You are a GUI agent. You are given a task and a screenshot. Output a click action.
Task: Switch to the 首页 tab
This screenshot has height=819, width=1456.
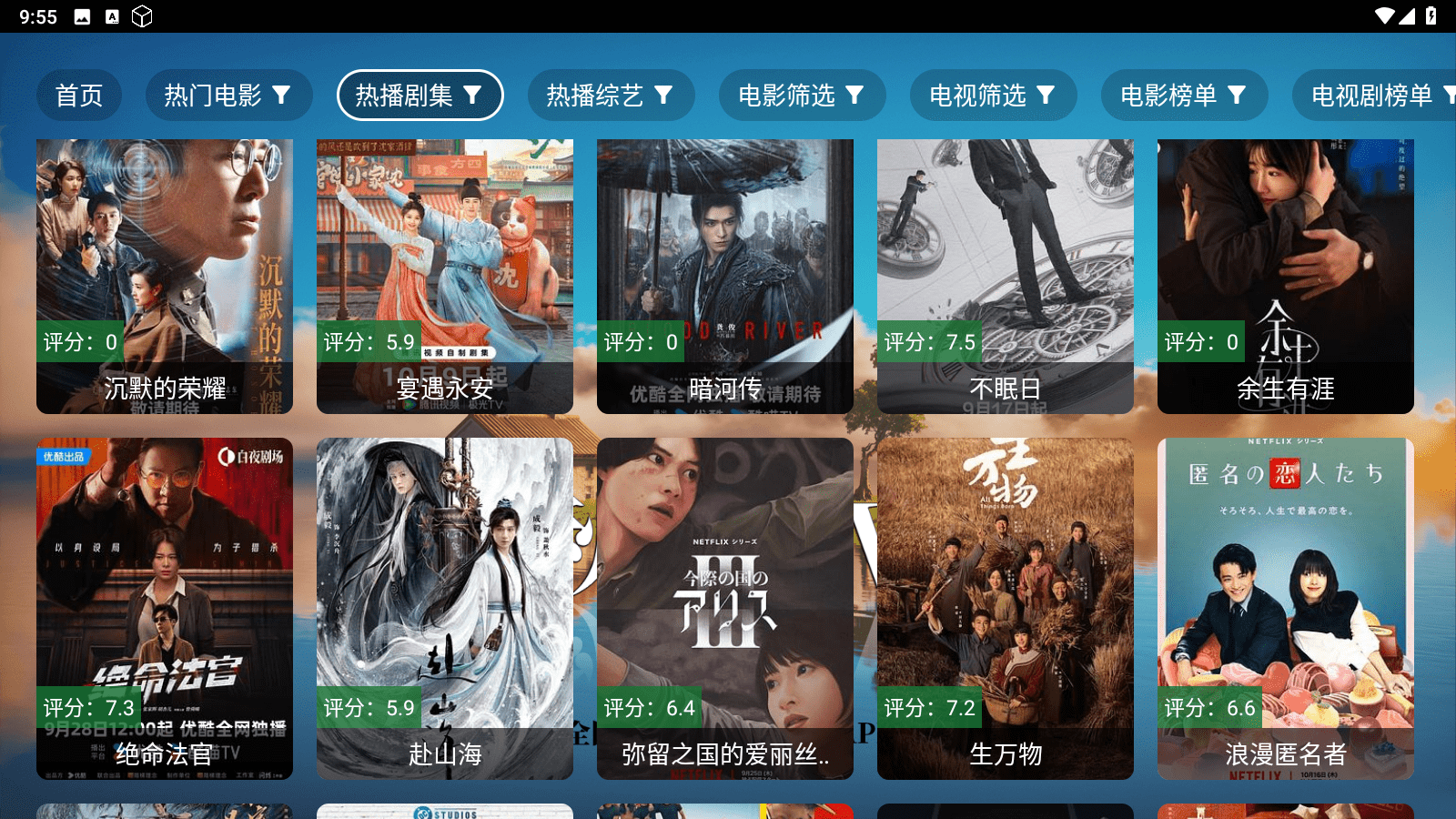pyautogui.click(x=78, y=96)
